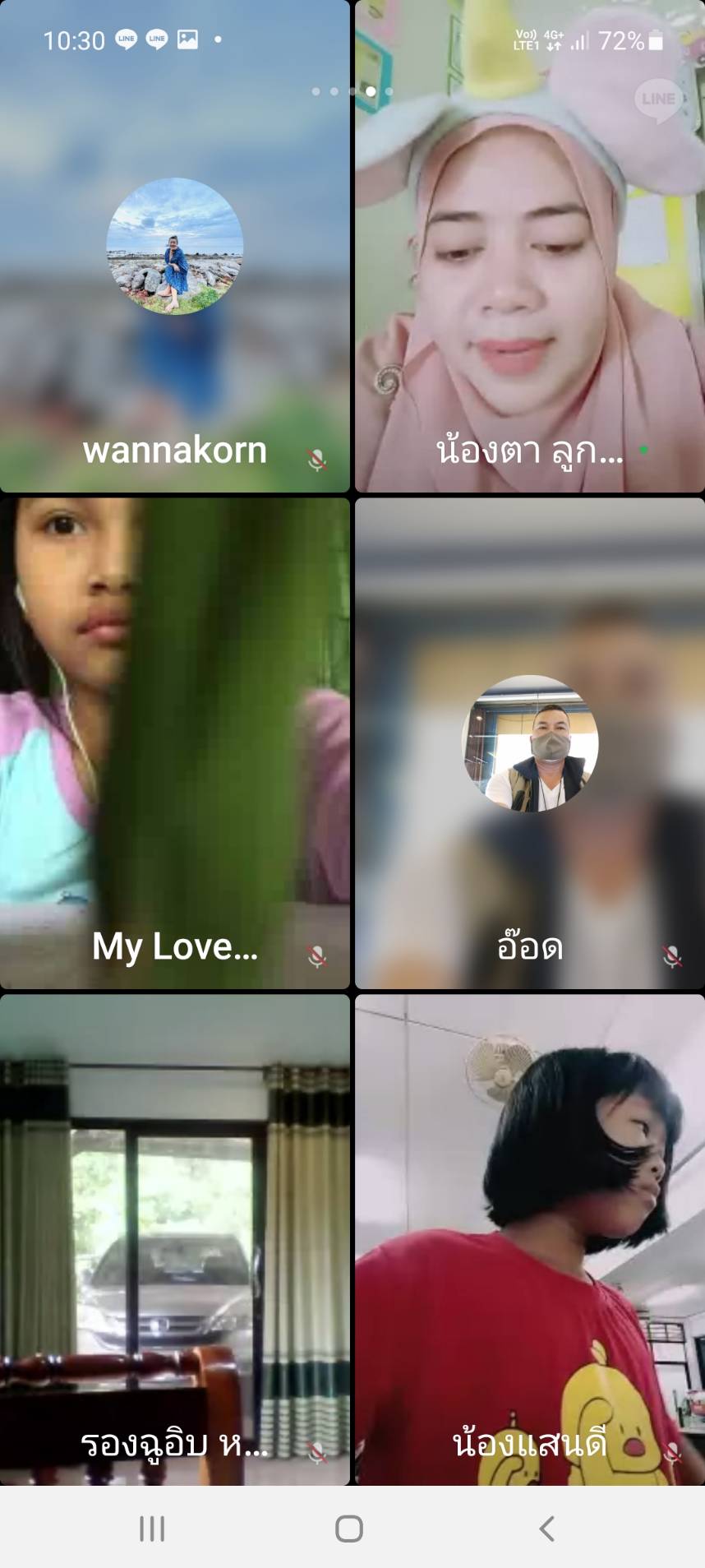Tap the My Love... participant tile

pyautogui.click(x=175, y=742)
